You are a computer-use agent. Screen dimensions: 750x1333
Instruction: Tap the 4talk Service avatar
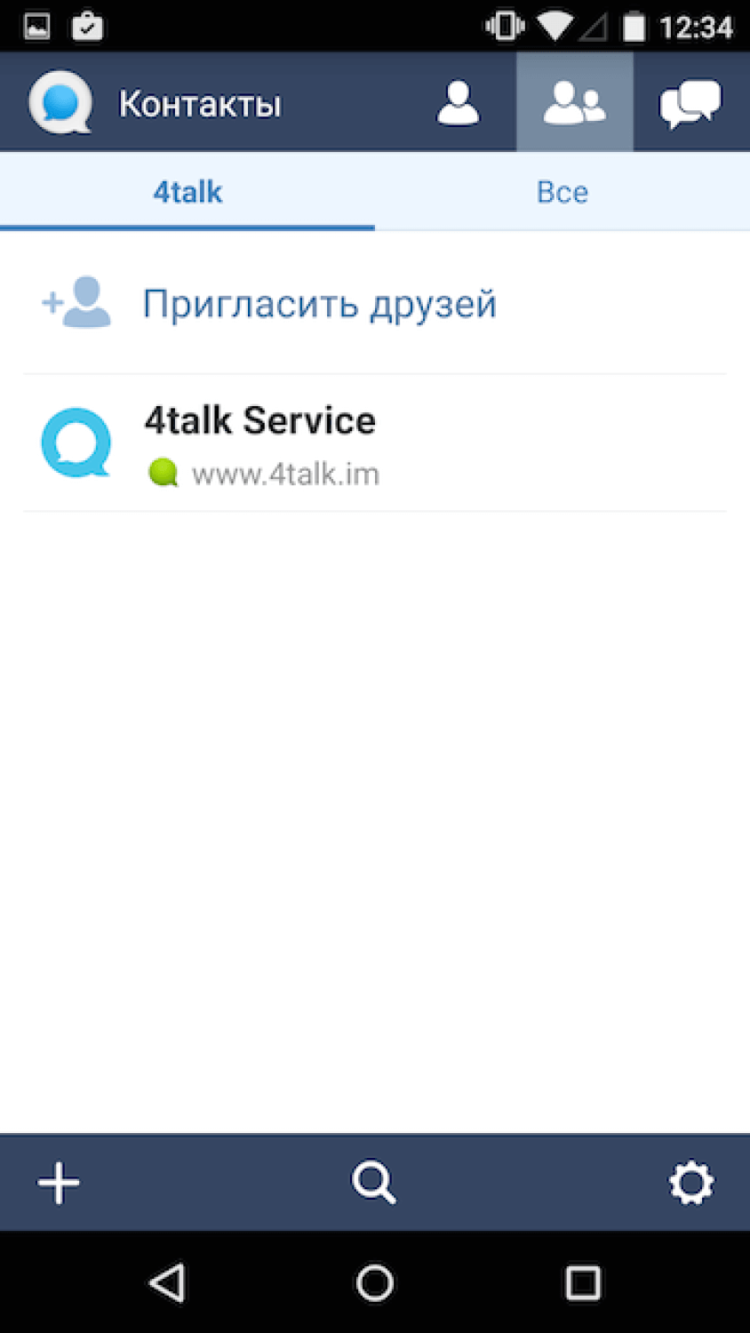pyautogui.click(x=76, y=442)
